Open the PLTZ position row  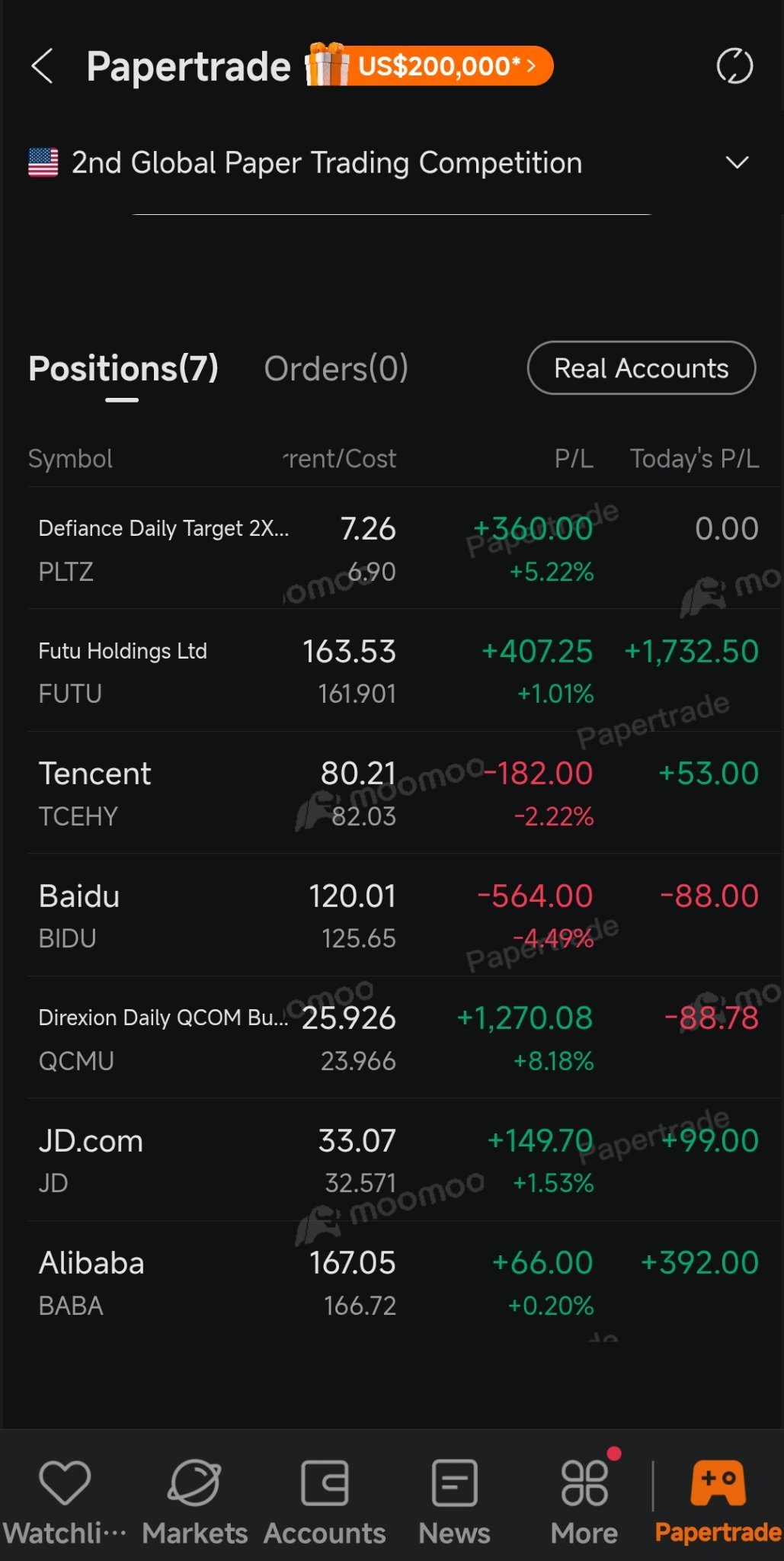(393, 549)
